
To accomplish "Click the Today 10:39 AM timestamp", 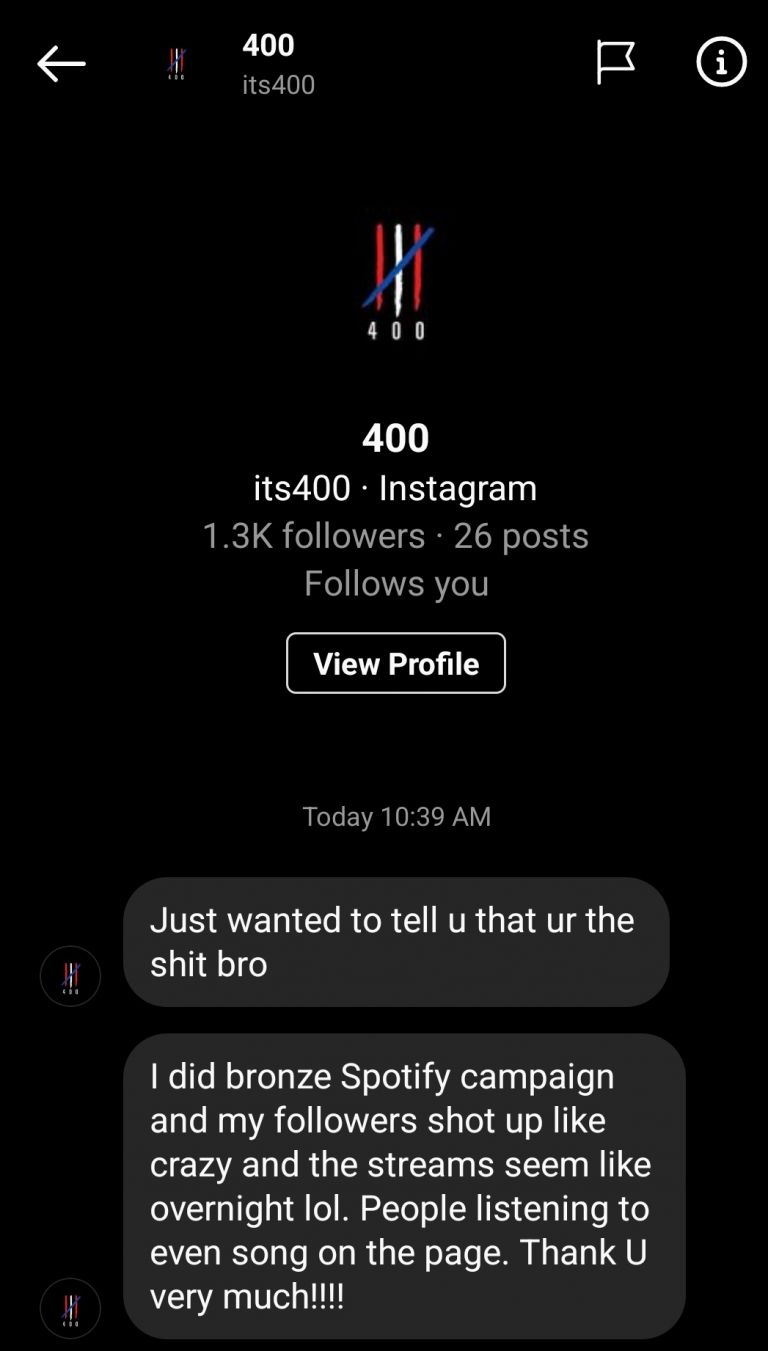I will pos(396,816).
